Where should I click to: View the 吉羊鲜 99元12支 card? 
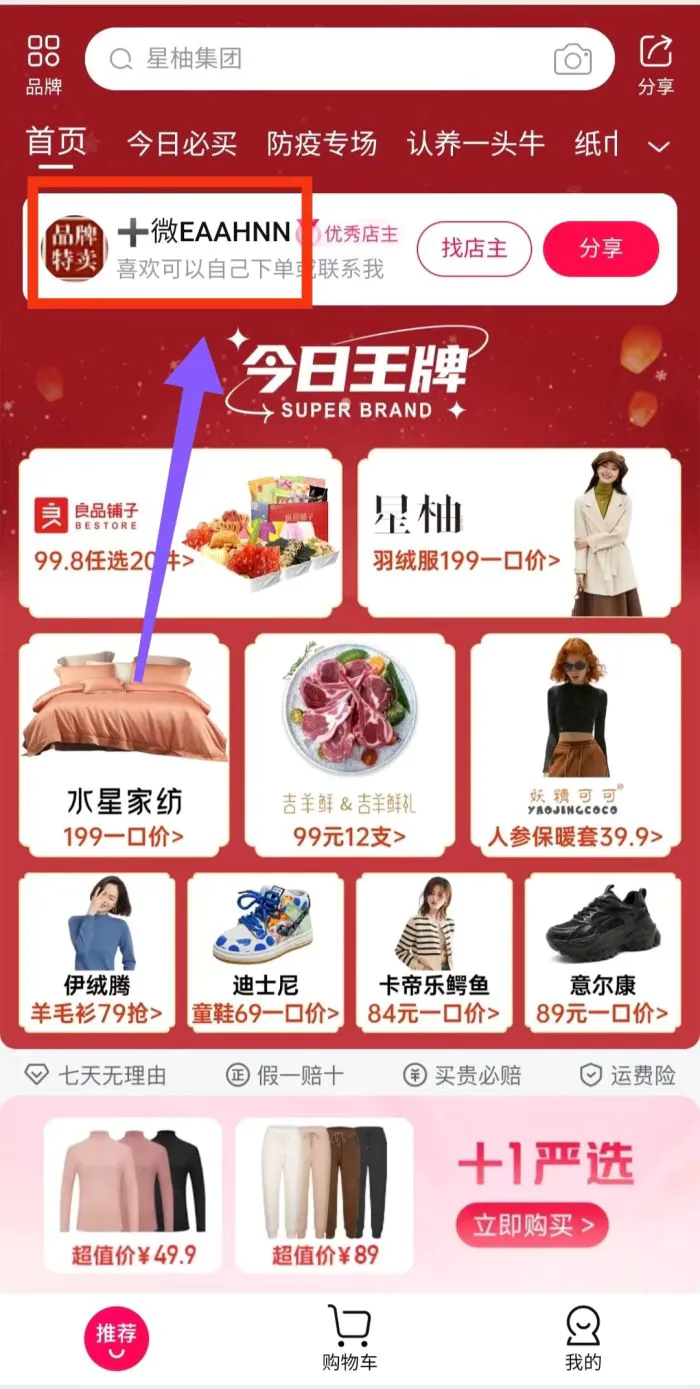click(349, 744)
